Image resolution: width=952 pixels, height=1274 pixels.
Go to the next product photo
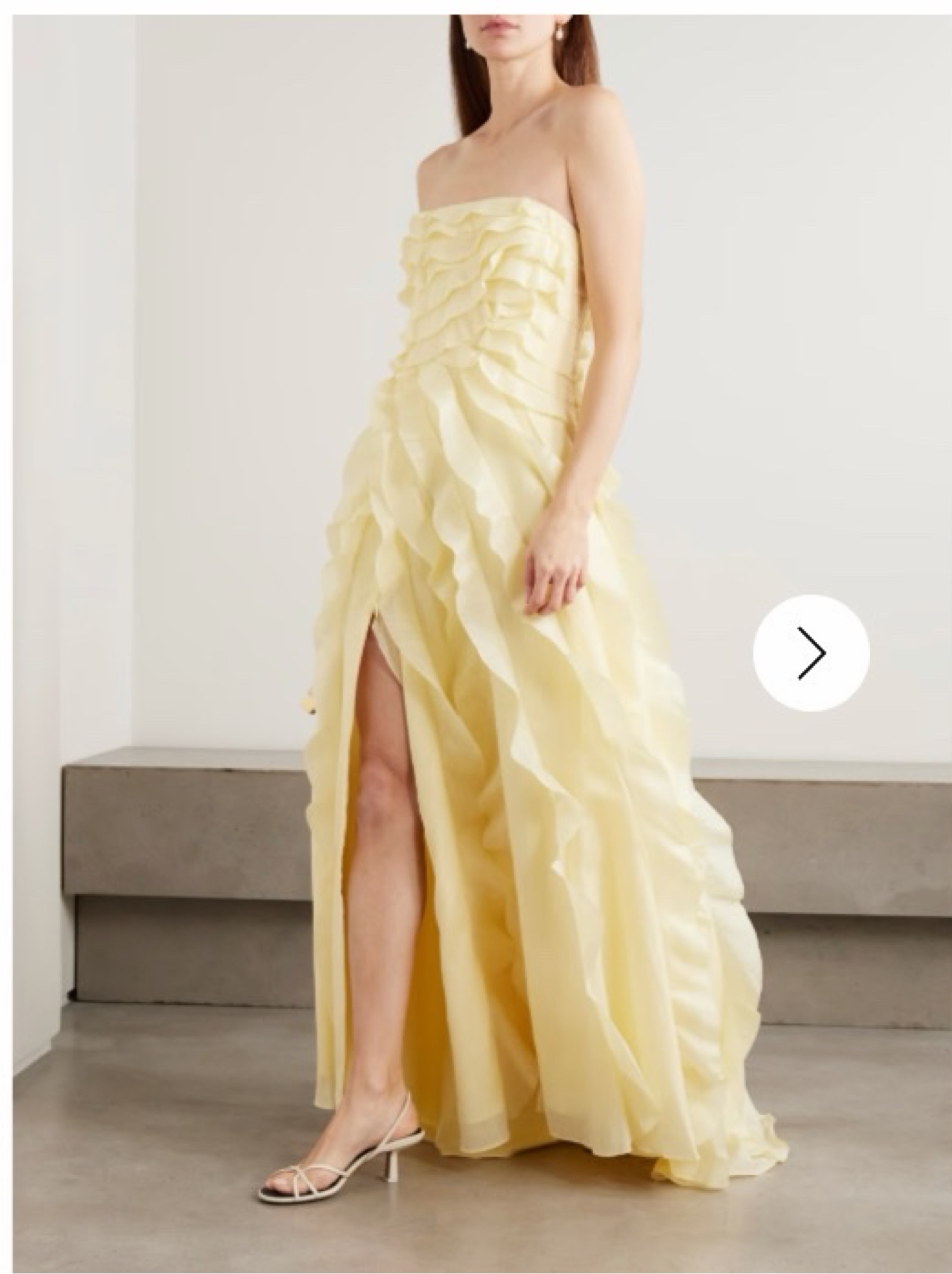coord(811,653)
